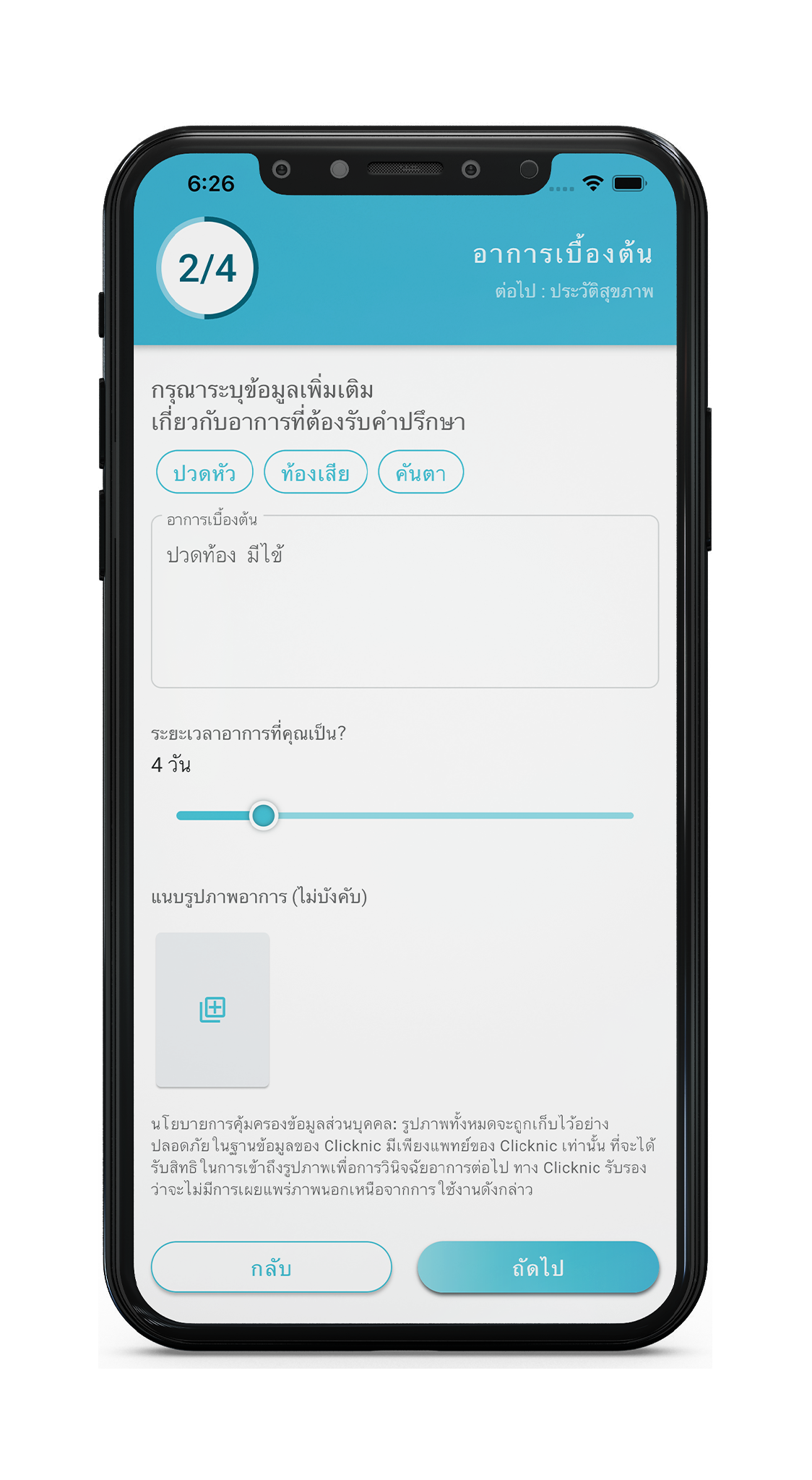812x1480 pixels.
Task: Add a symptom photo attachment
Action: coord(212,1010)
